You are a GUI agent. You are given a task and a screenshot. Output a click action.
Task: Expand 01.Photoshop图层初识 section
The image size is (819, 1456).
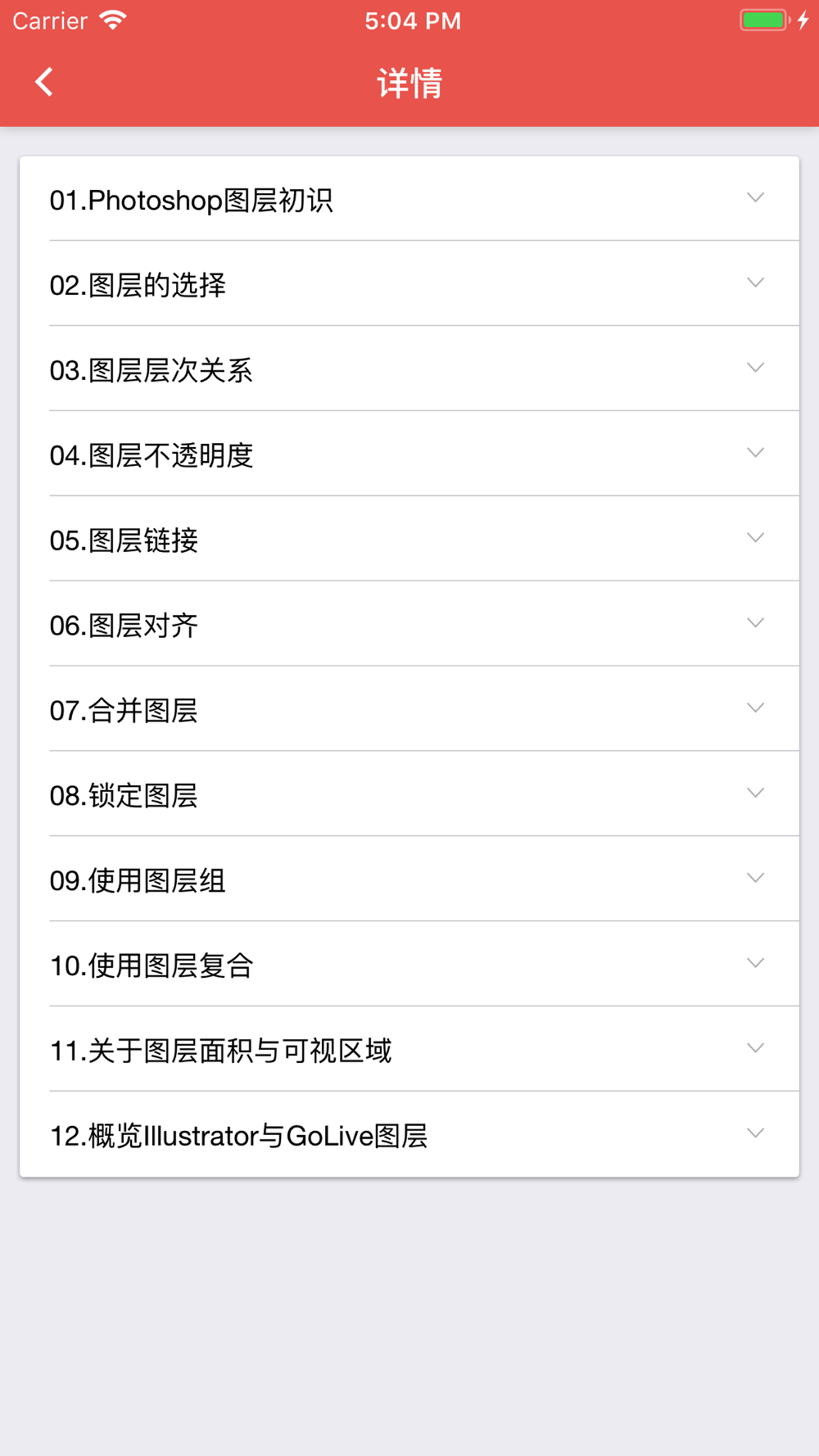point(409,199)
